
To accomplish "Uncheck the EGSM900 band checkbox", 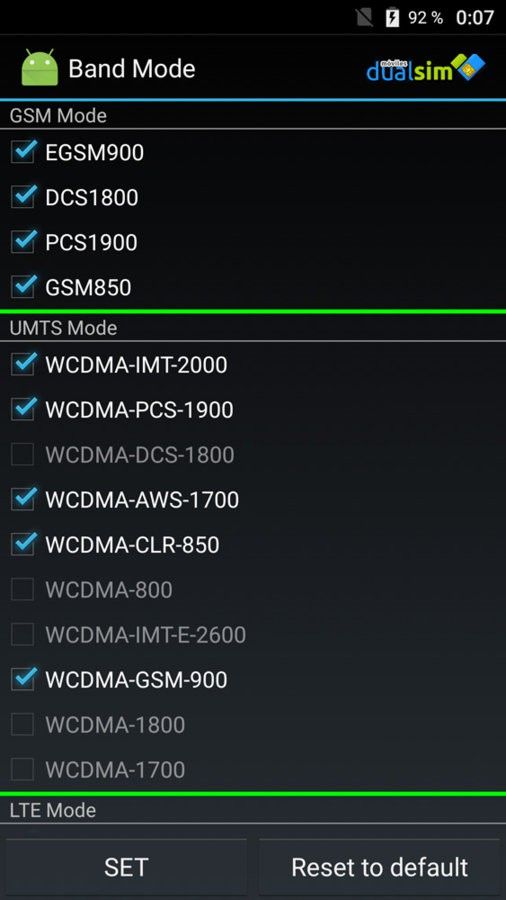I will coord(23,153).
